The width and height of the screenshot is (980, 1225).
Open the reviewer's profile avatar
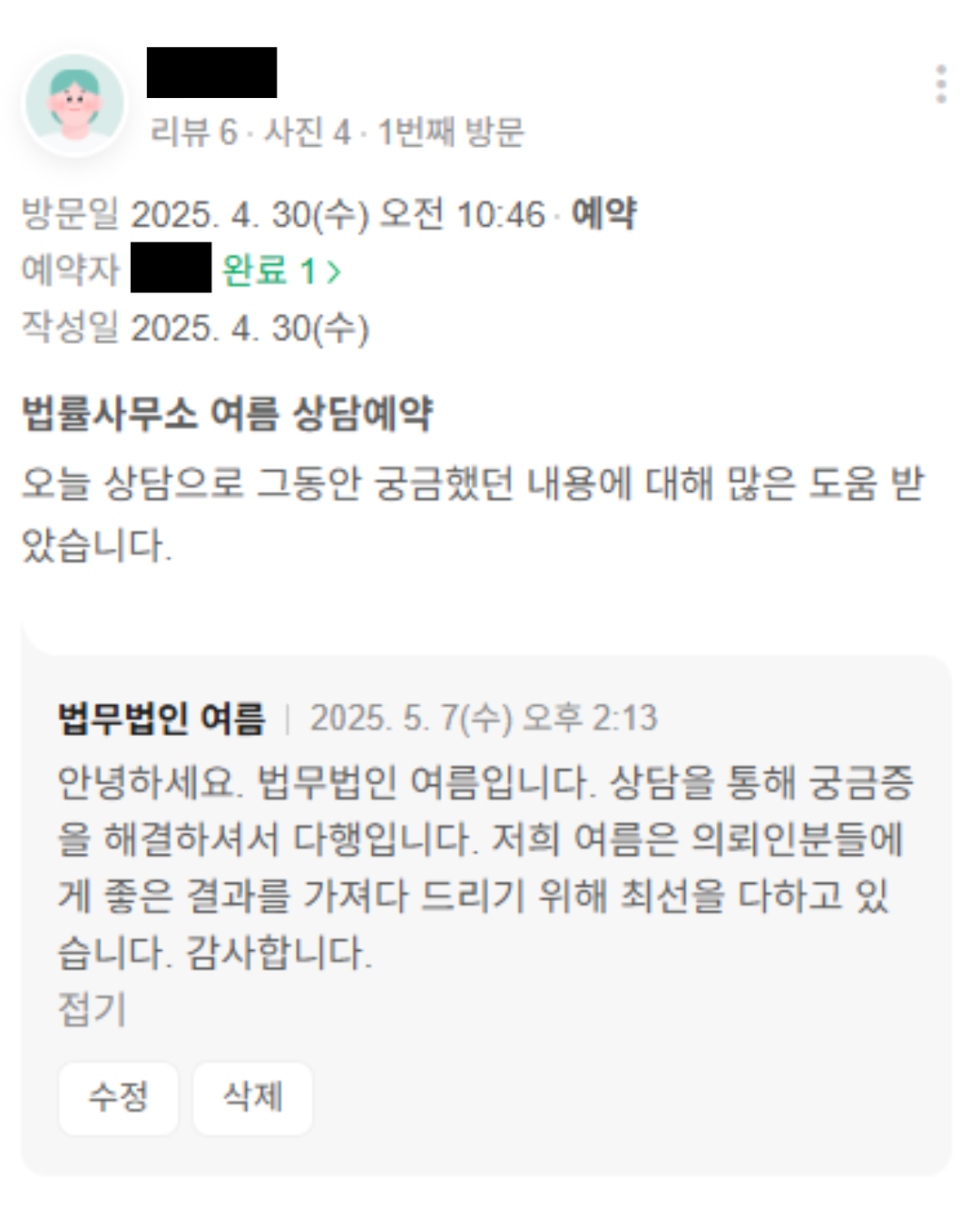point(75,103)
